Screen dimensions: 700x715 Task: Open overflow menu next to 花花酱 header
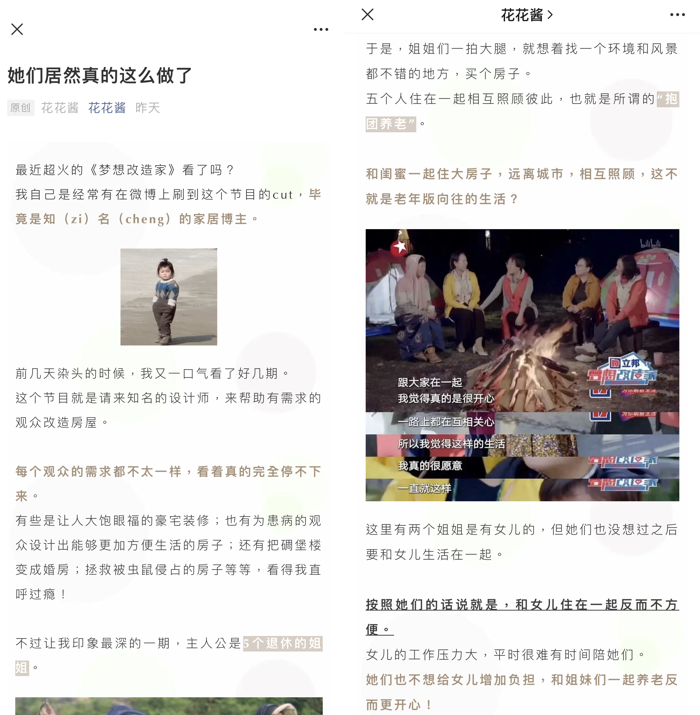tap(677, 15)
